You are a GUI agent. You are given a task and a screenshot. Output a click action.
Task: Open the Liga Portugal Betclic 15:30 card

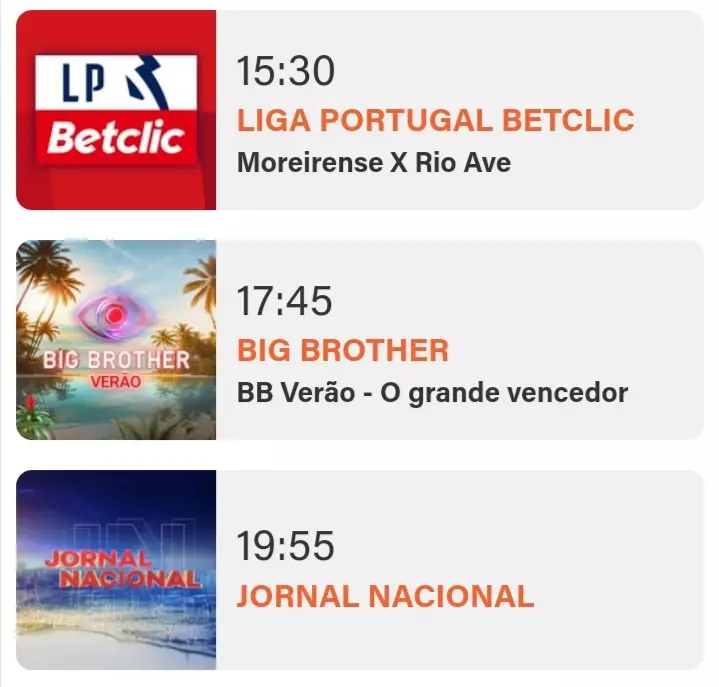pos(434,120)
